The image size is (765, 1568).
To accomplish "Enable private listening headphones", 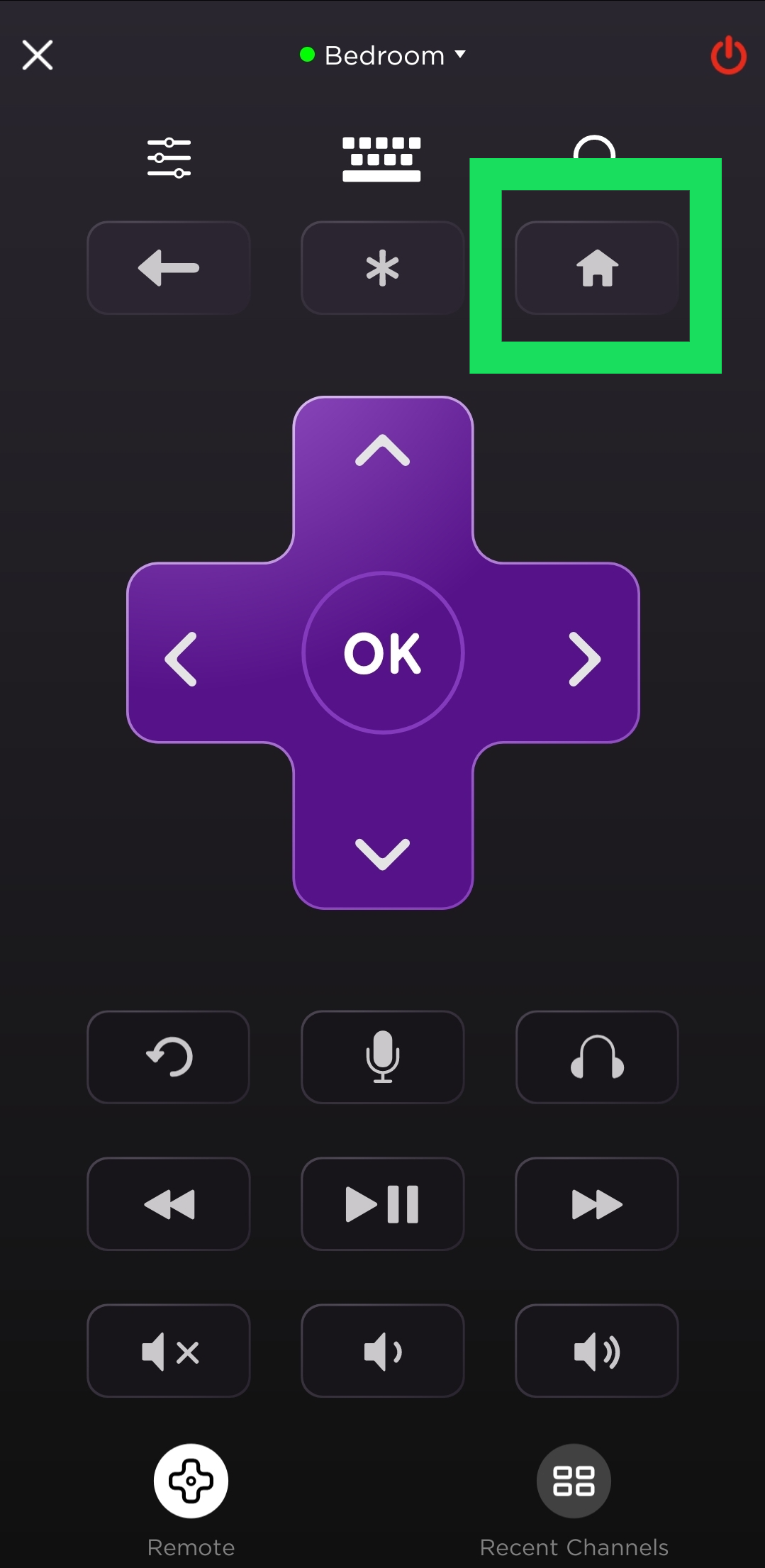I will [597, 1057].
